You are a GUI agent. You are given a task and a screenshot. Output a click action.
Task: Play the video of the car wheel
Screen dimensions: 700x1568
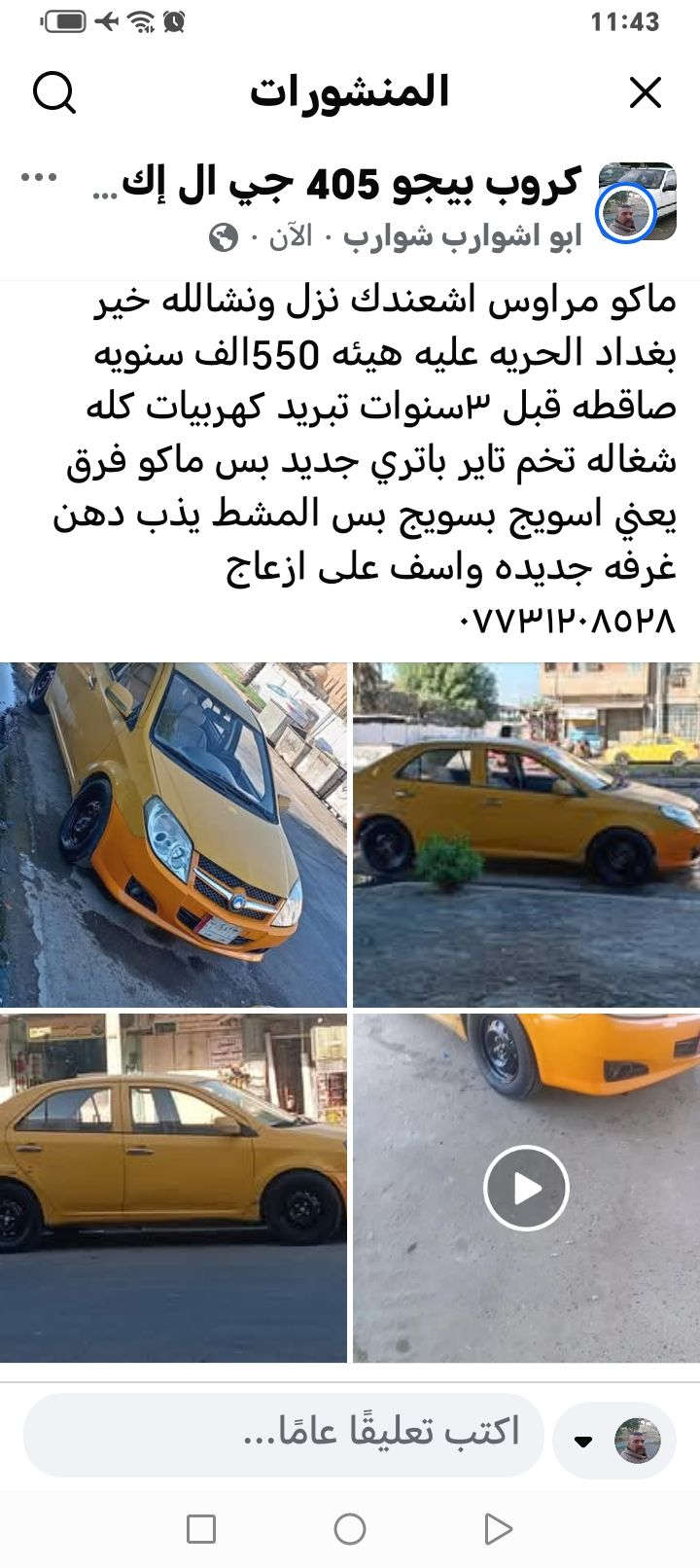pyautogui.click(x=526, y=1188)
